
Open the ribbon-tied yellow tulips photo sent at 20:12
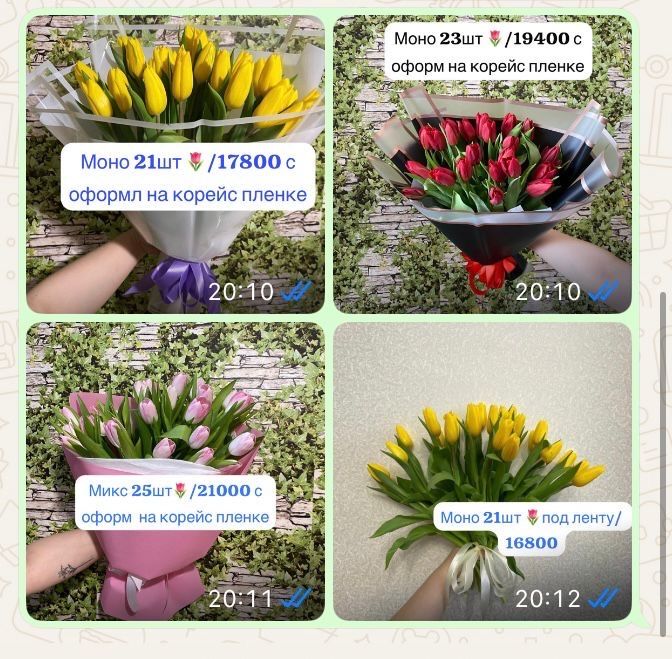click(x=482, y=440)
